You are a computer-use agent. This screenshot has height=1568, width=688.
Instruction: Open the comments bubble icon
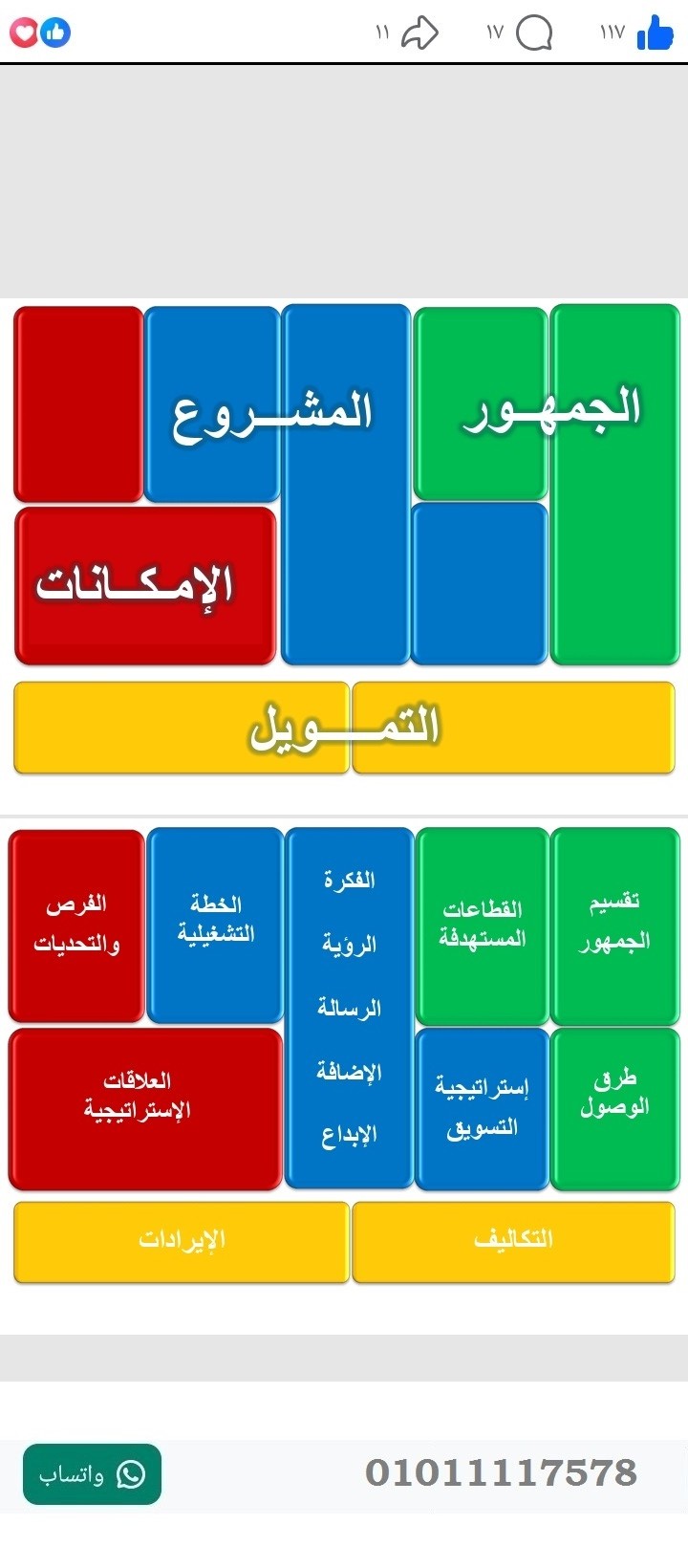point(535,32)
